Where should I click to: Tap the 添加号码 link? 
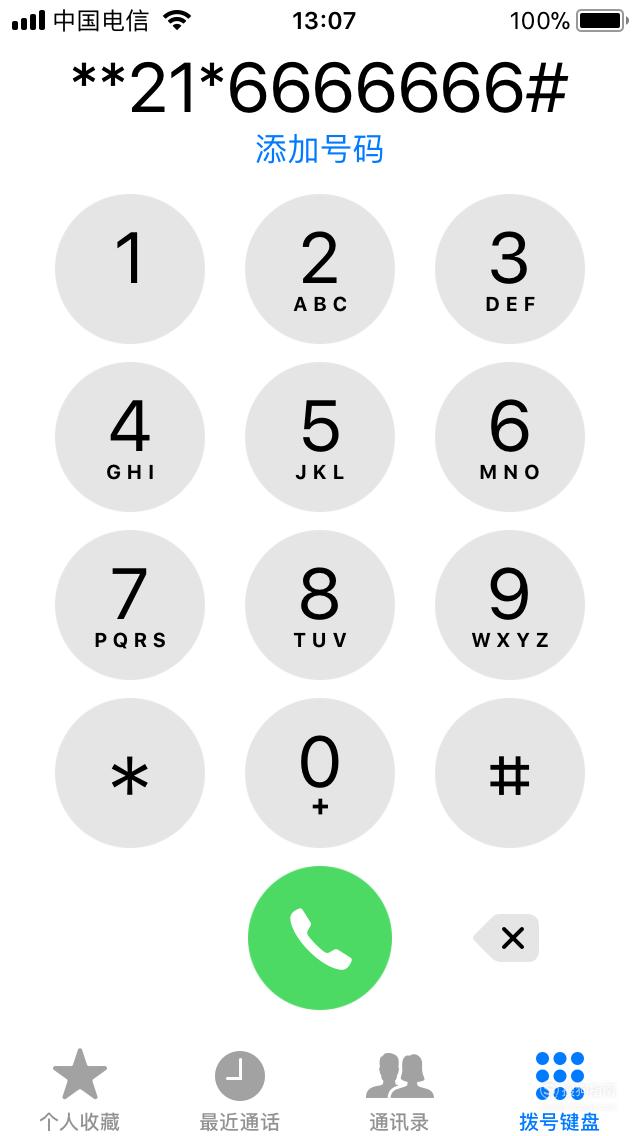click(319, 150)
